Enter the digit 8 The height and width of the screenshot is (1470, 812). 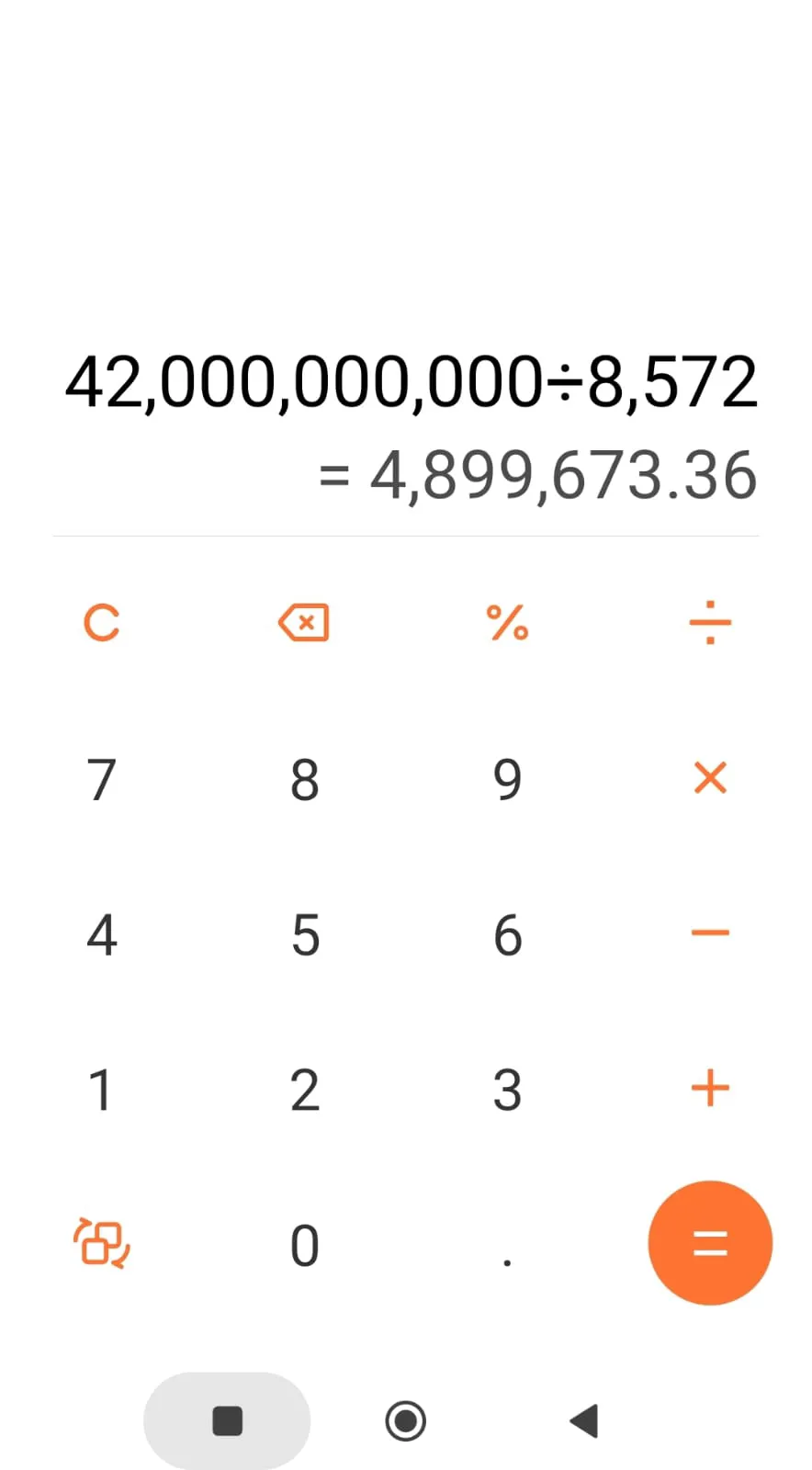[304, 779]
